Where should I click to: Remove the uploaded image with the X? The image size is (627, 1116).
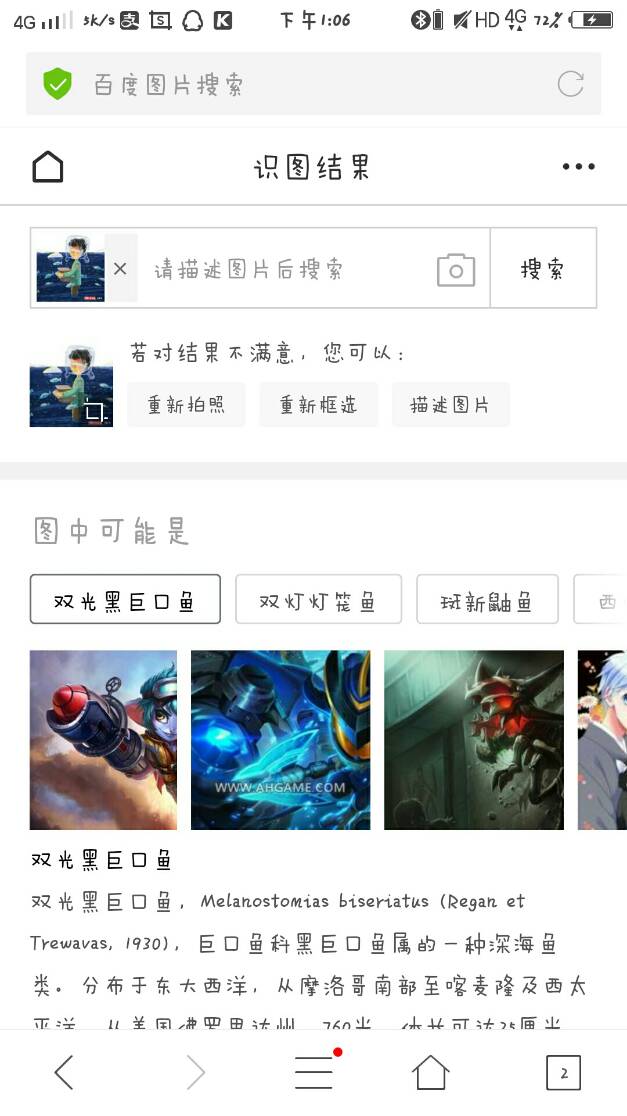click(x=120, y=268)
